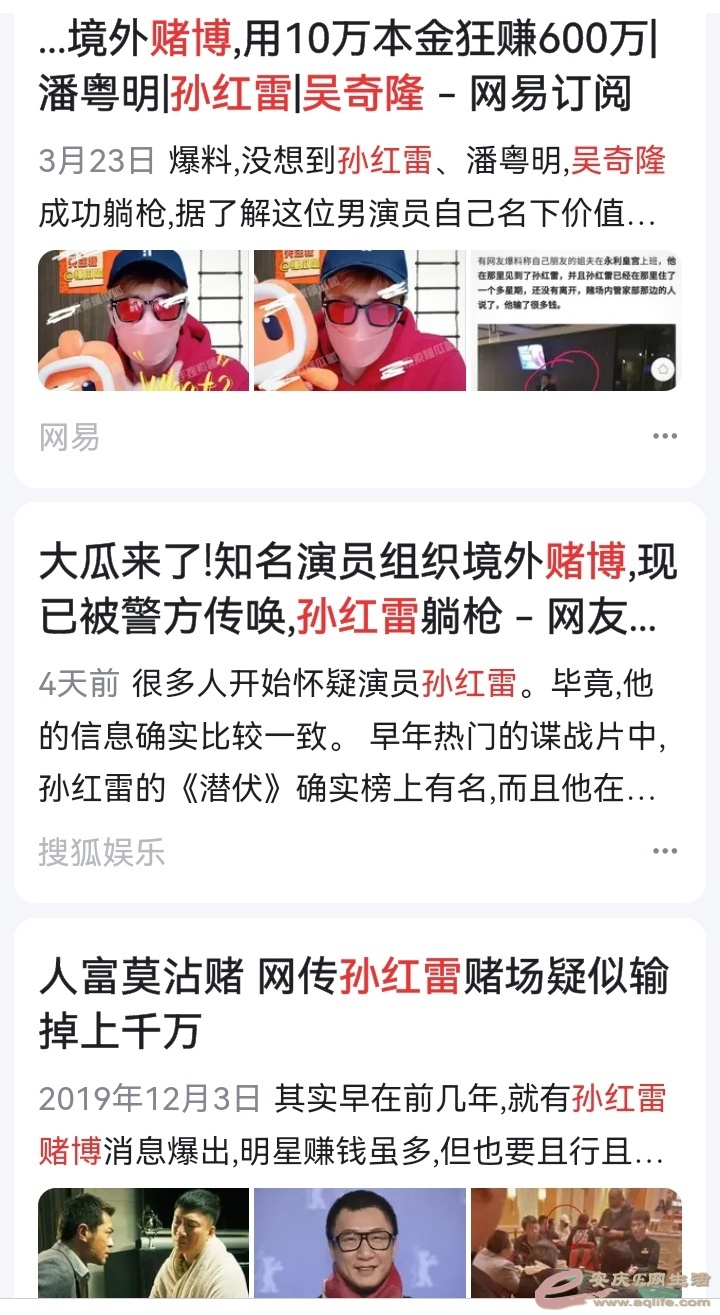
Task: Open the 网易订阅 result about 境外赌博
Action: (x=350, y=67)
